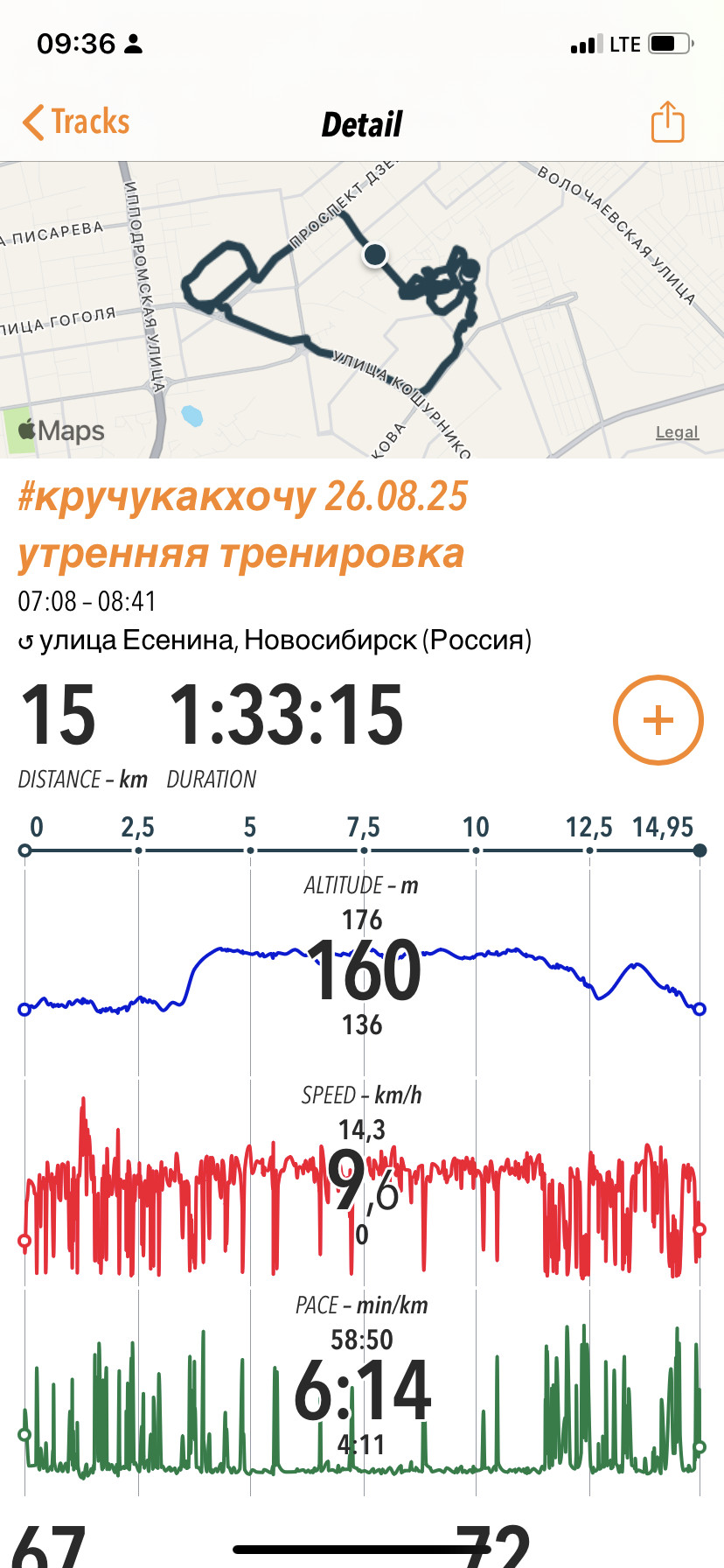Go back to Tracks list
The height and width of the screenshot is (1568, 724).
point(76,122)
